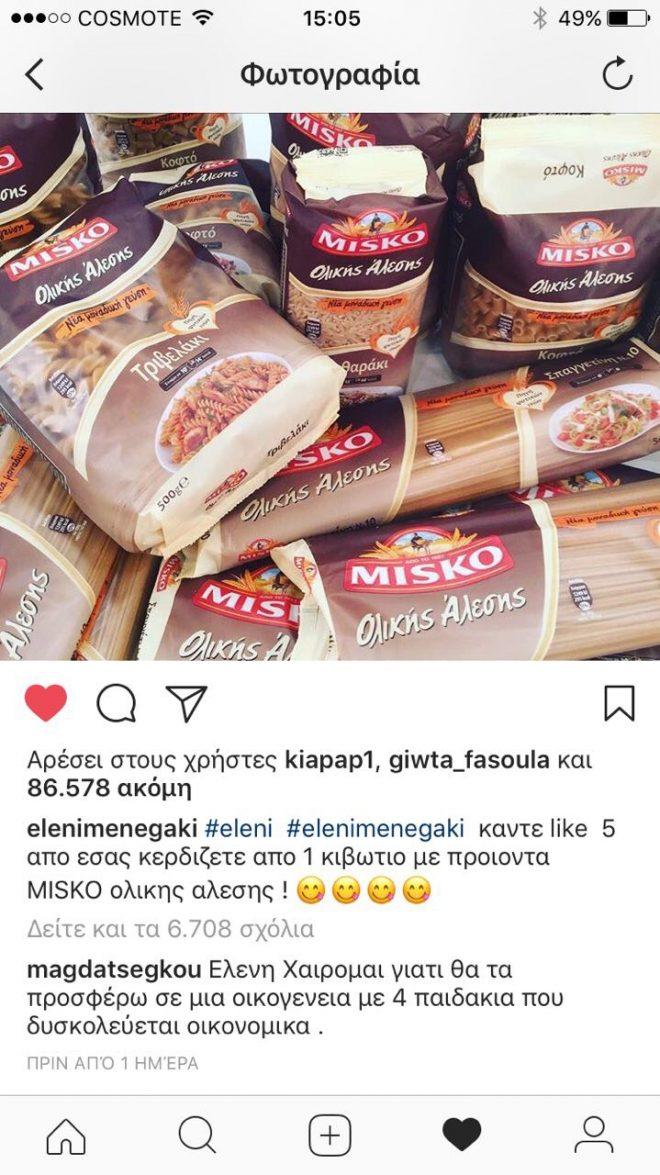
Task: View all 6.708 comments
Action: tap(171, 929)
